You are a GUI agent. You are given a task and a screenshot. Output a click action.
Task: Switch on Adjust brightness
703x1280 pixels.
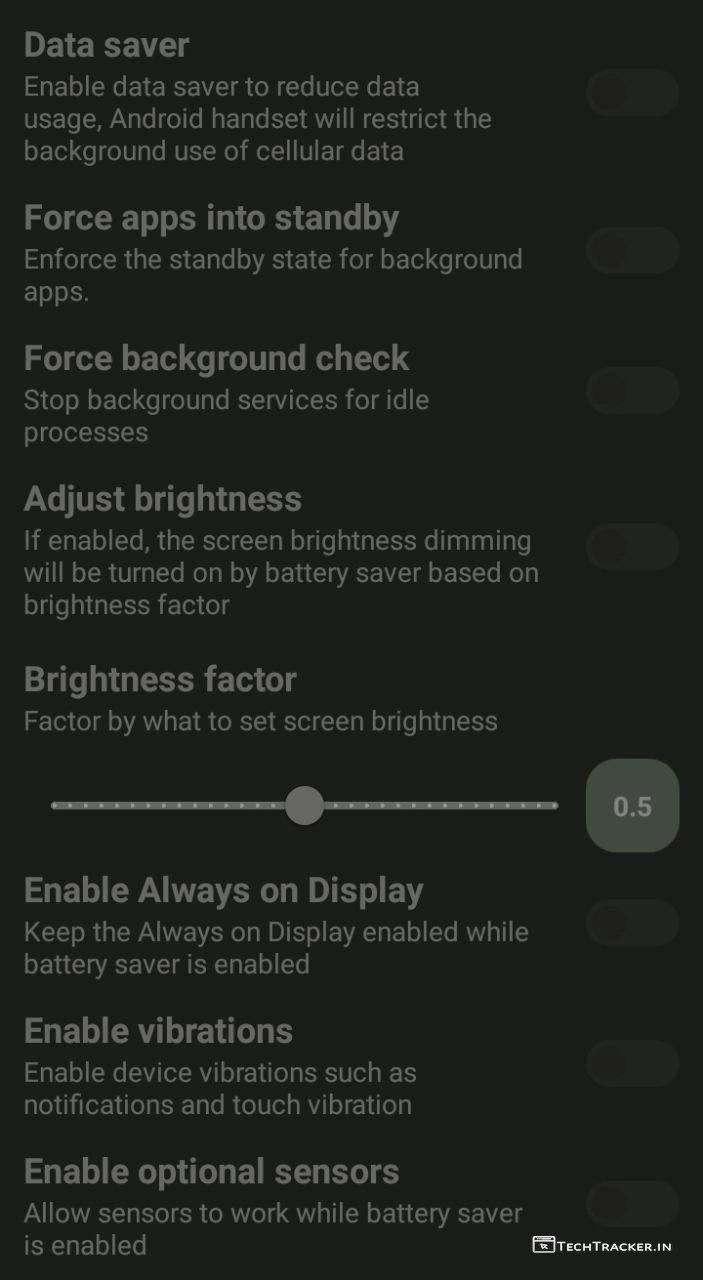632,546
